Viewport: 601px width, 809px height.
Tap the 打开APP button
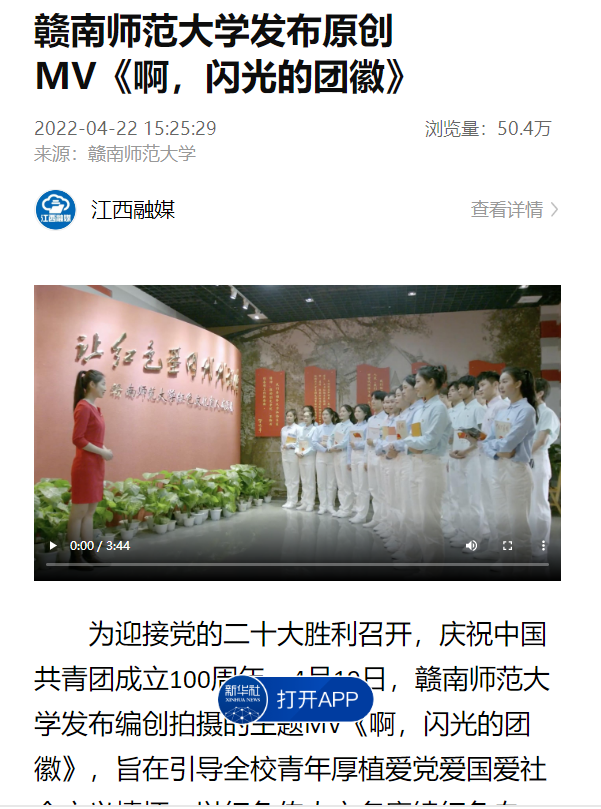[x=316, y=699]
